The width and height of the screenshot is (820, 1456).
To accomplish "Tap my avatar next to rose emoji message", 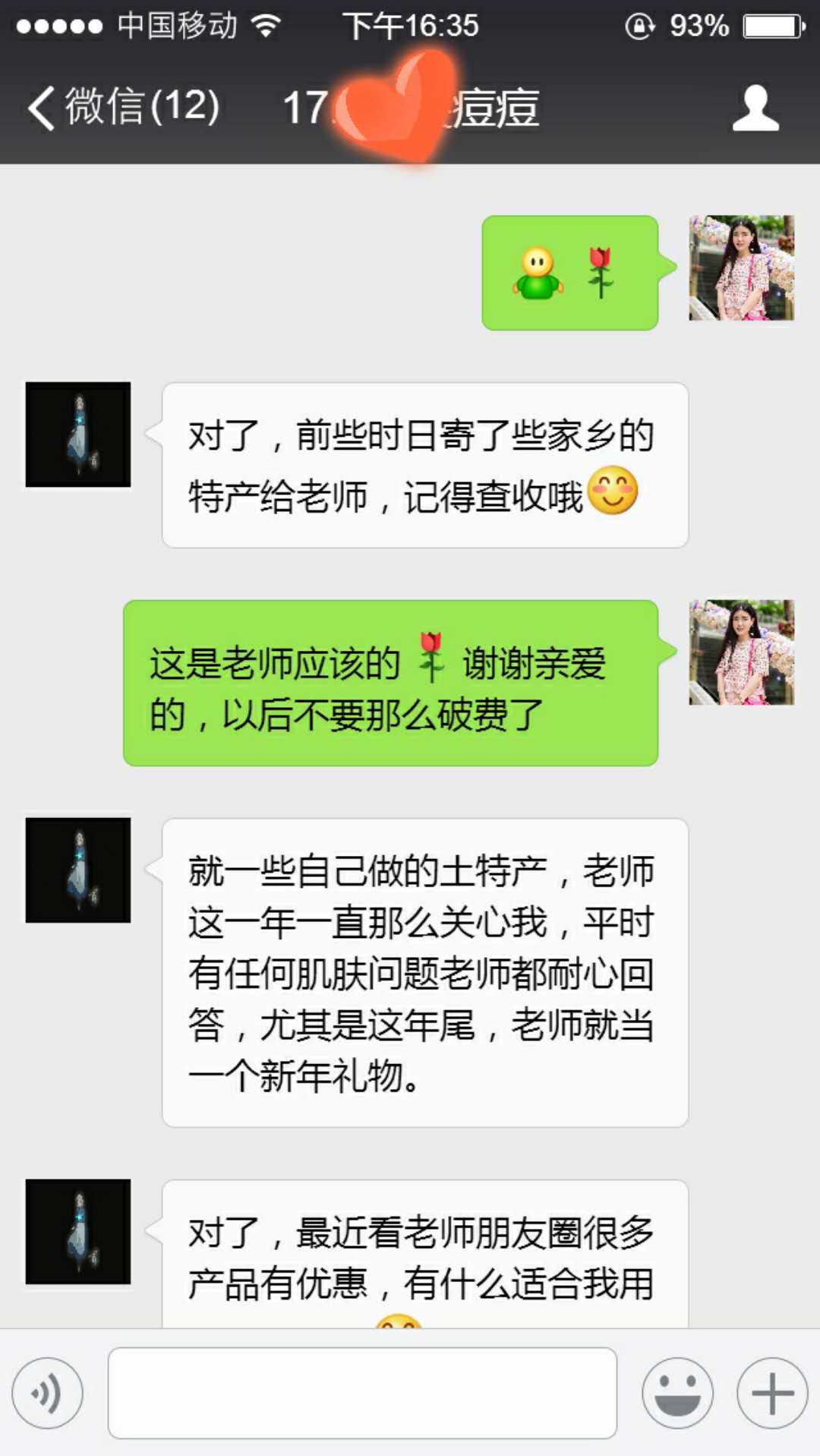I will click(x=741, y=268).
